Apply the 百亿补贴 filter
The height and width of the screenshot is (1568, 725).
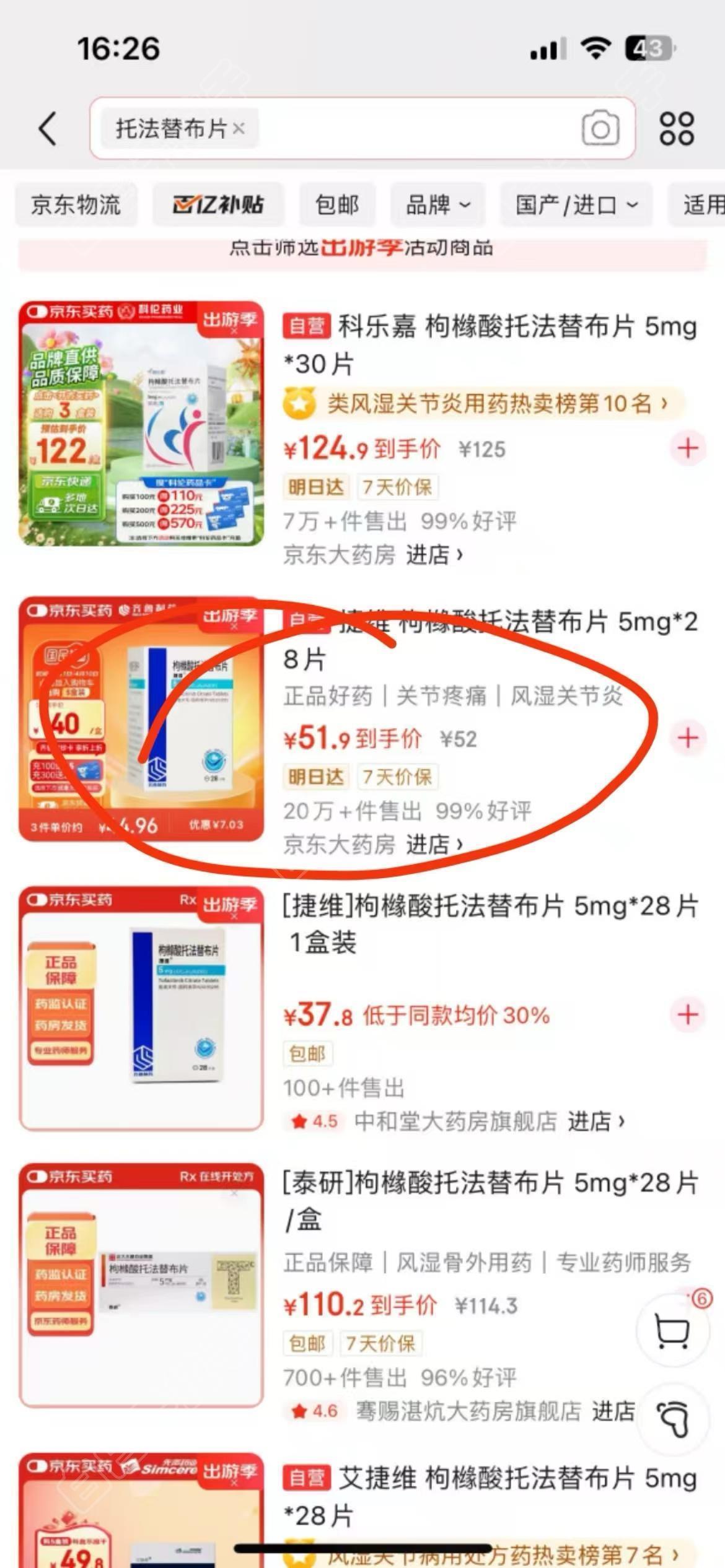[218, 205]
